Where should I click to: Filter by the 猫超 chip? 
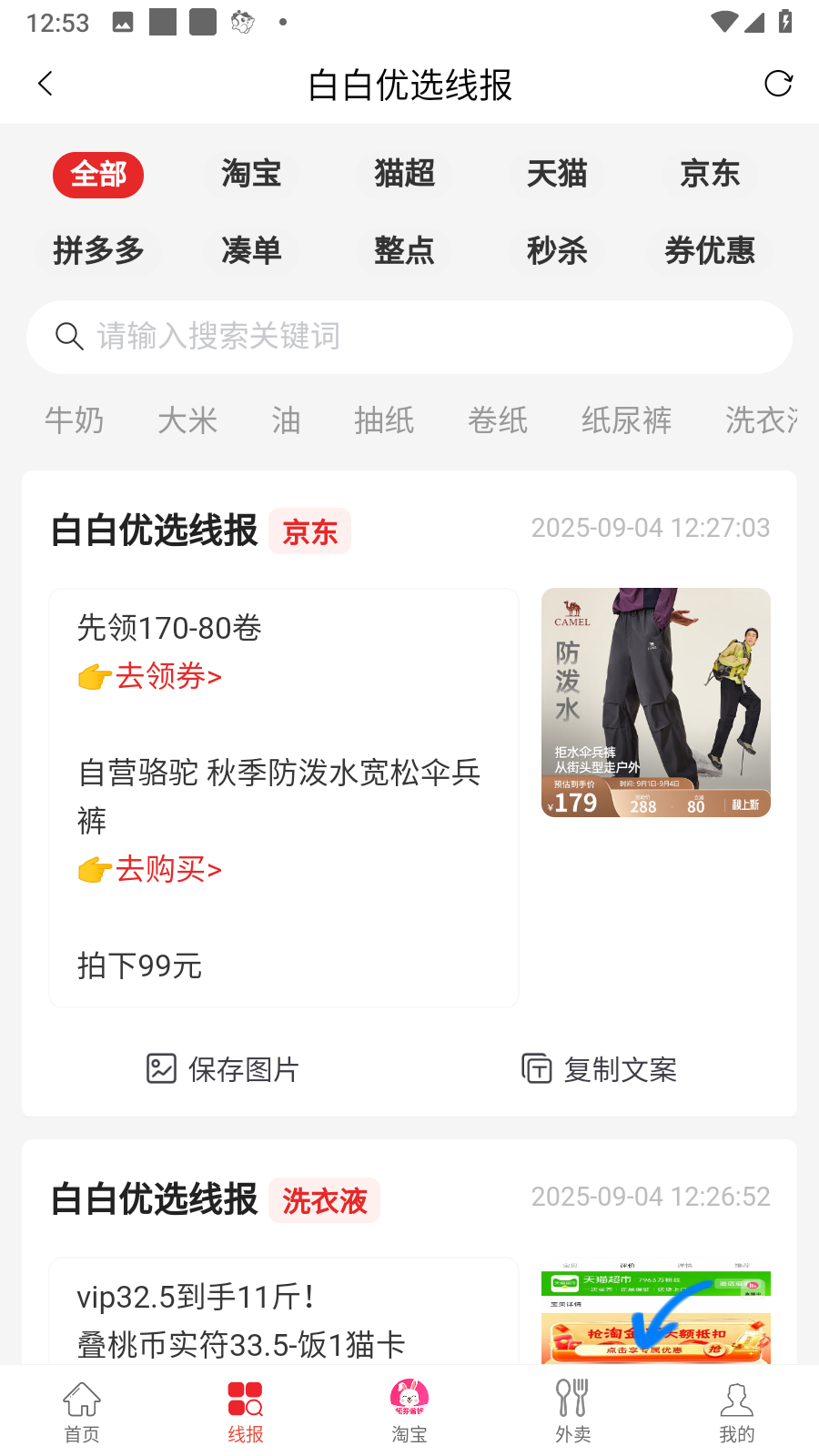coord(404,174)
